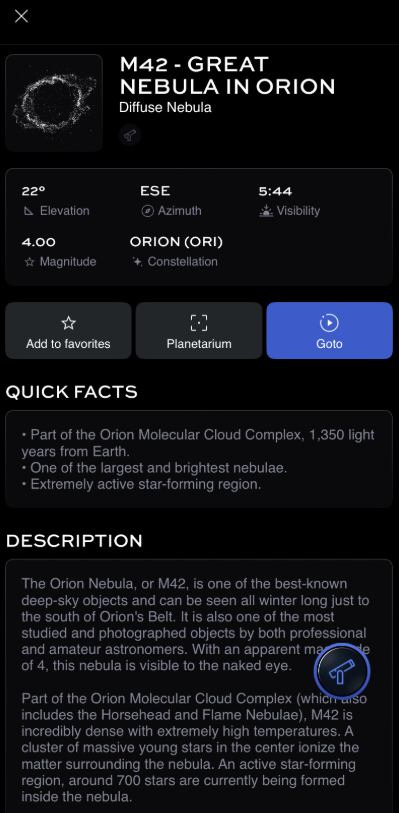Tap the floating telescope button

click(x=342, y=672)
